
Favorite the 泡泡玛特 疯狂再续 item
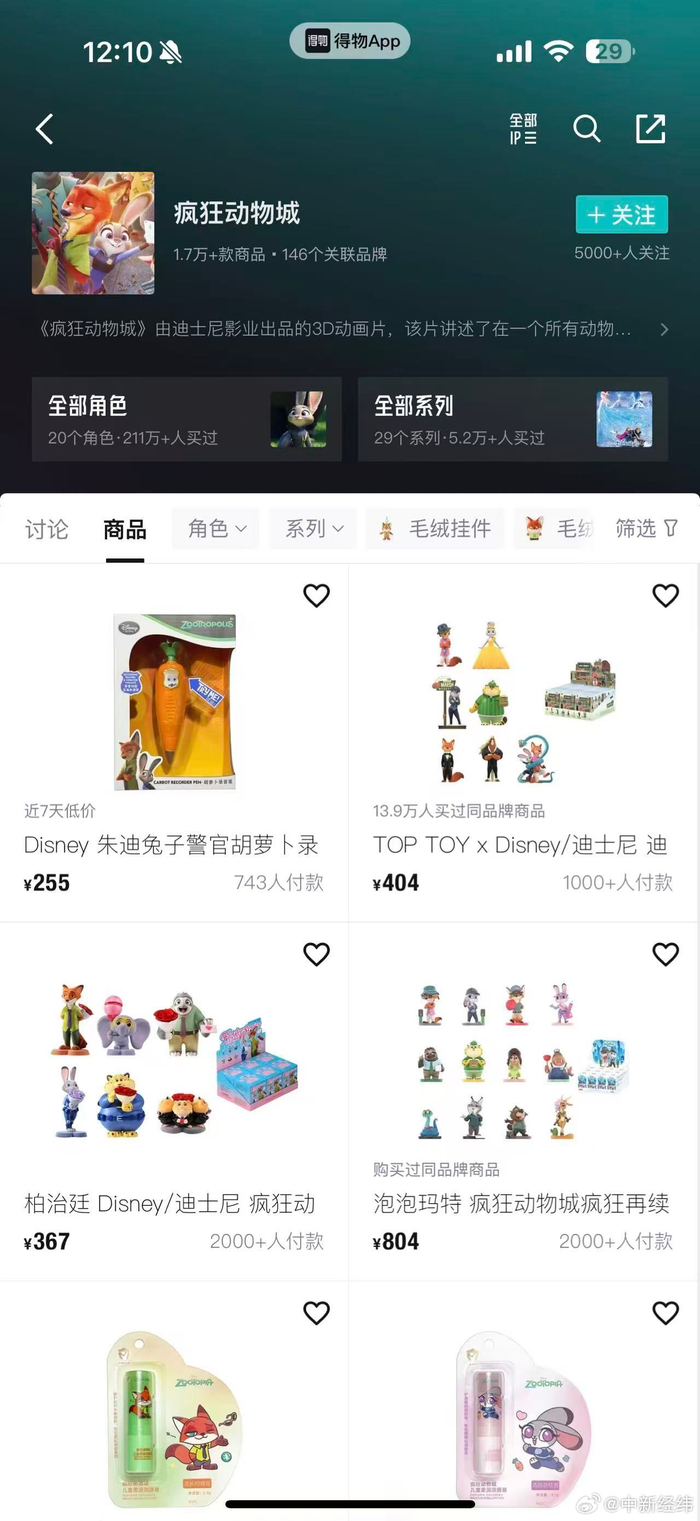click(x=665, y=955)
